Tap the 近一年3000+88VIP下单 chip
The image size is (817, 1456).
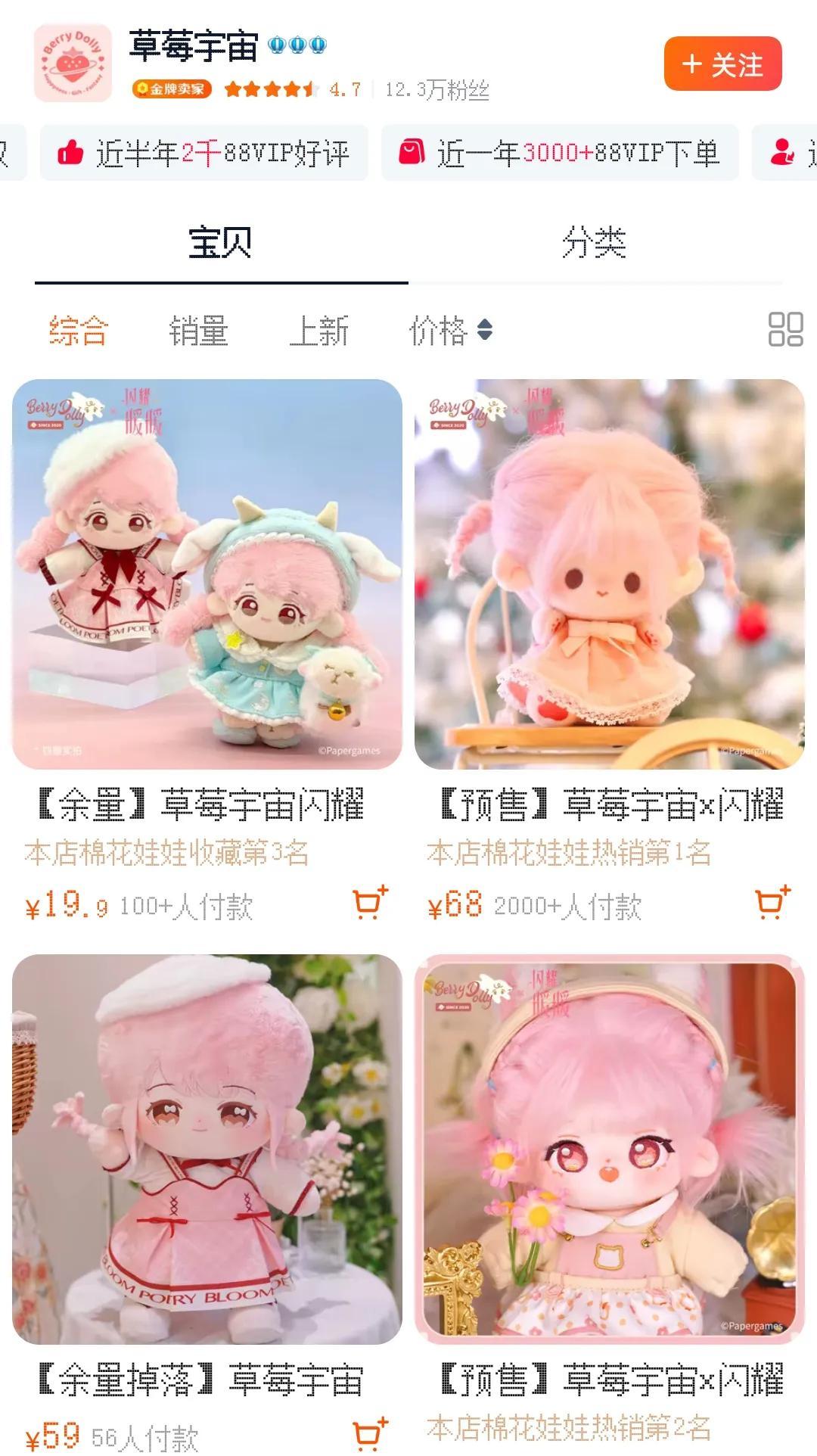pos(560,154)
